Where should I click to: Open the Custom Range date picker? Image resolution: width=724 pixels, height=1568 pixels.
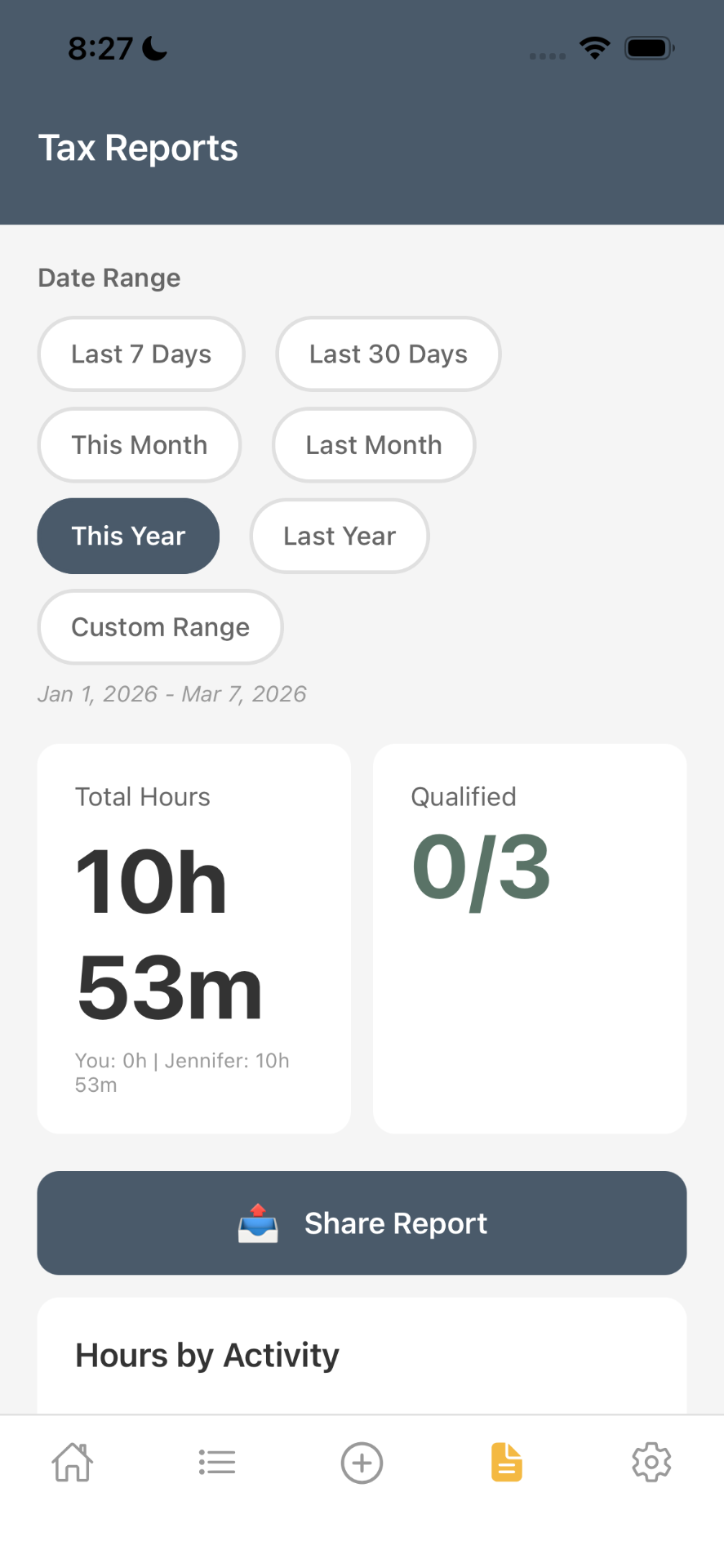pyautogui.click(x=160, y=627)
